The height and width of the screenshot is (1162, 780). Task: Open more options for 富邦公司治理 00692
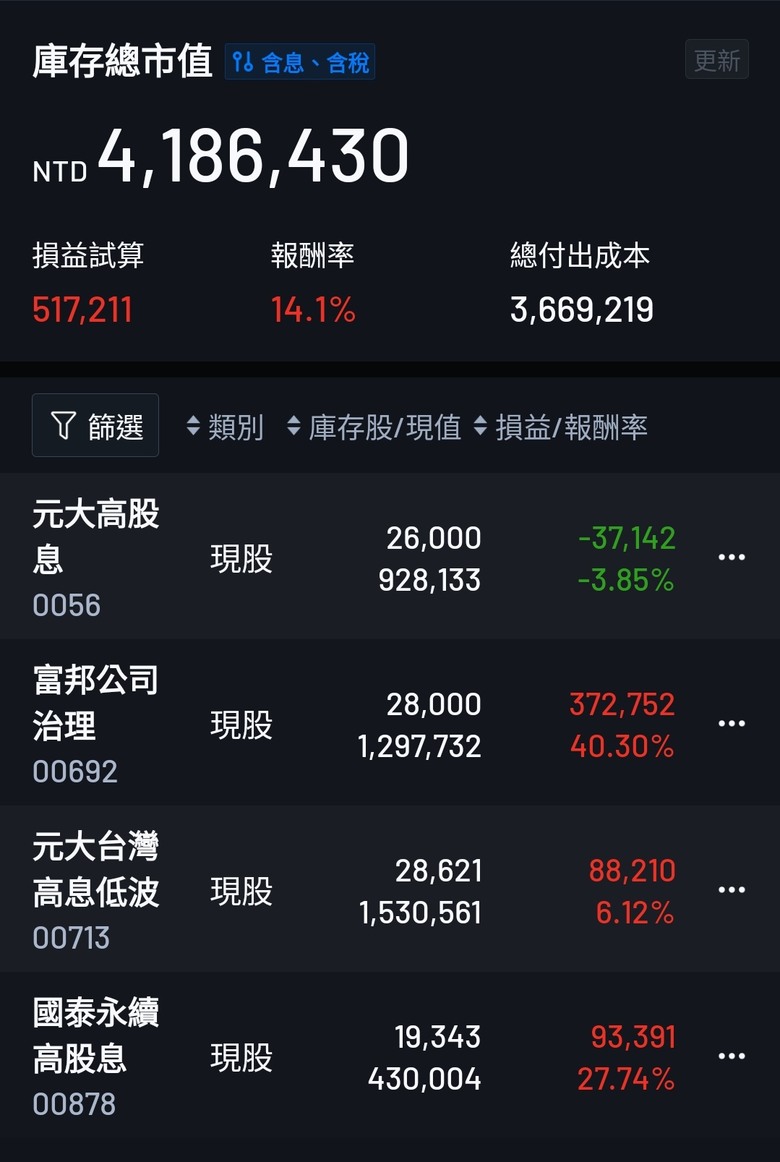point(731,724)
